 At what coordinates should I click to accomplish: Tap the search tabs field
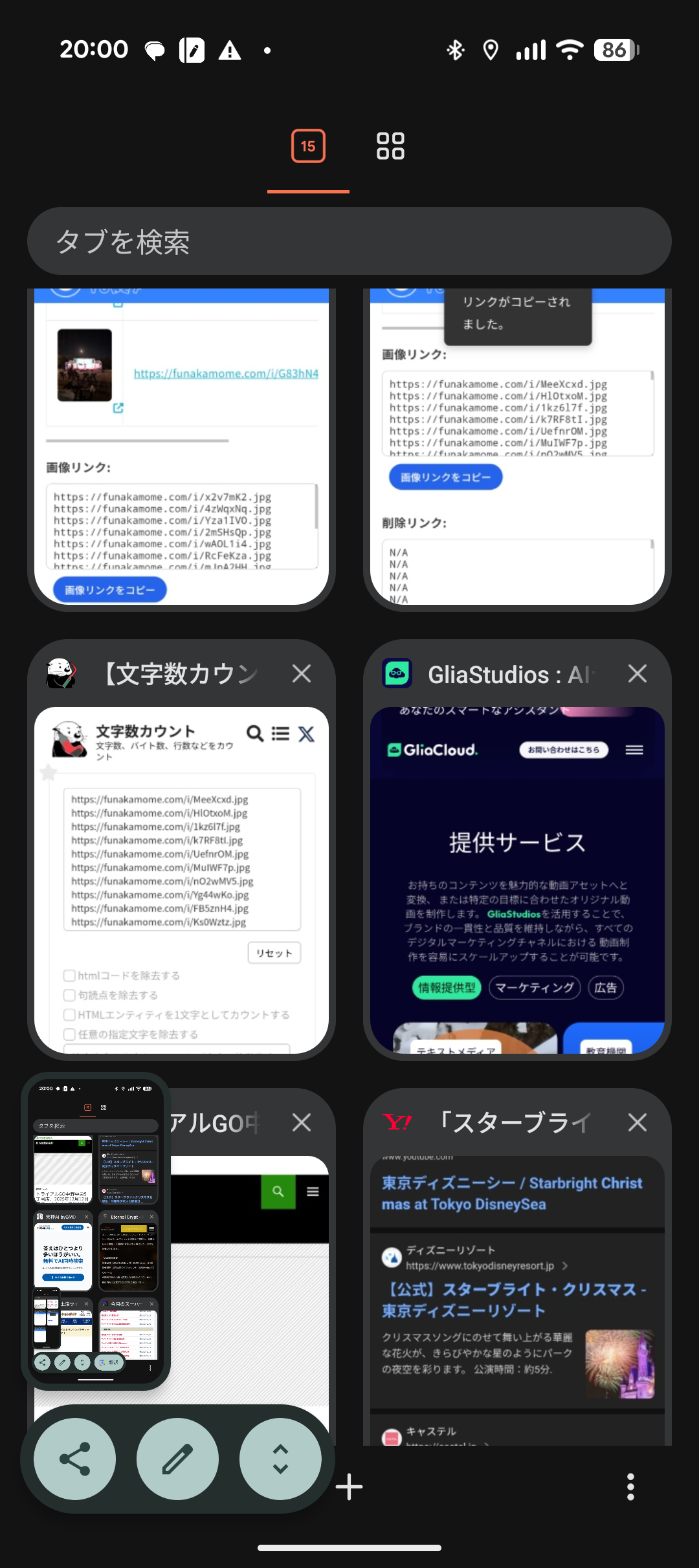349,241
